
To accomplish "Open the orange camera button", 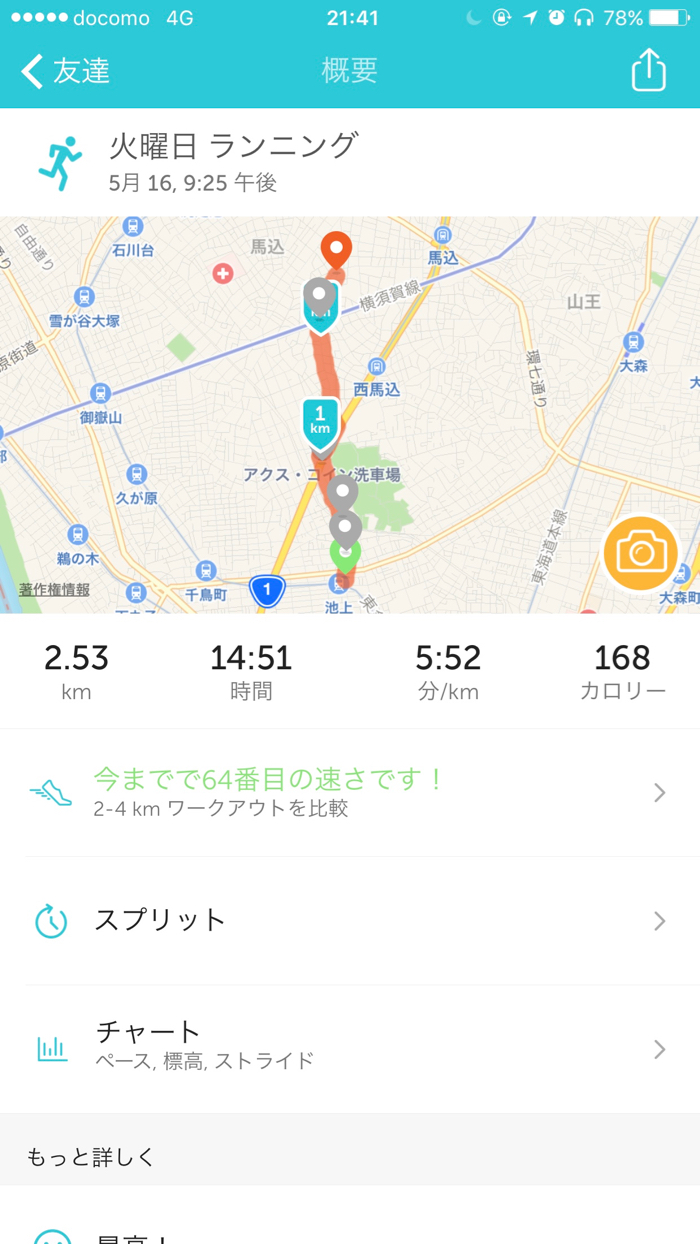I will click(641, 552).
